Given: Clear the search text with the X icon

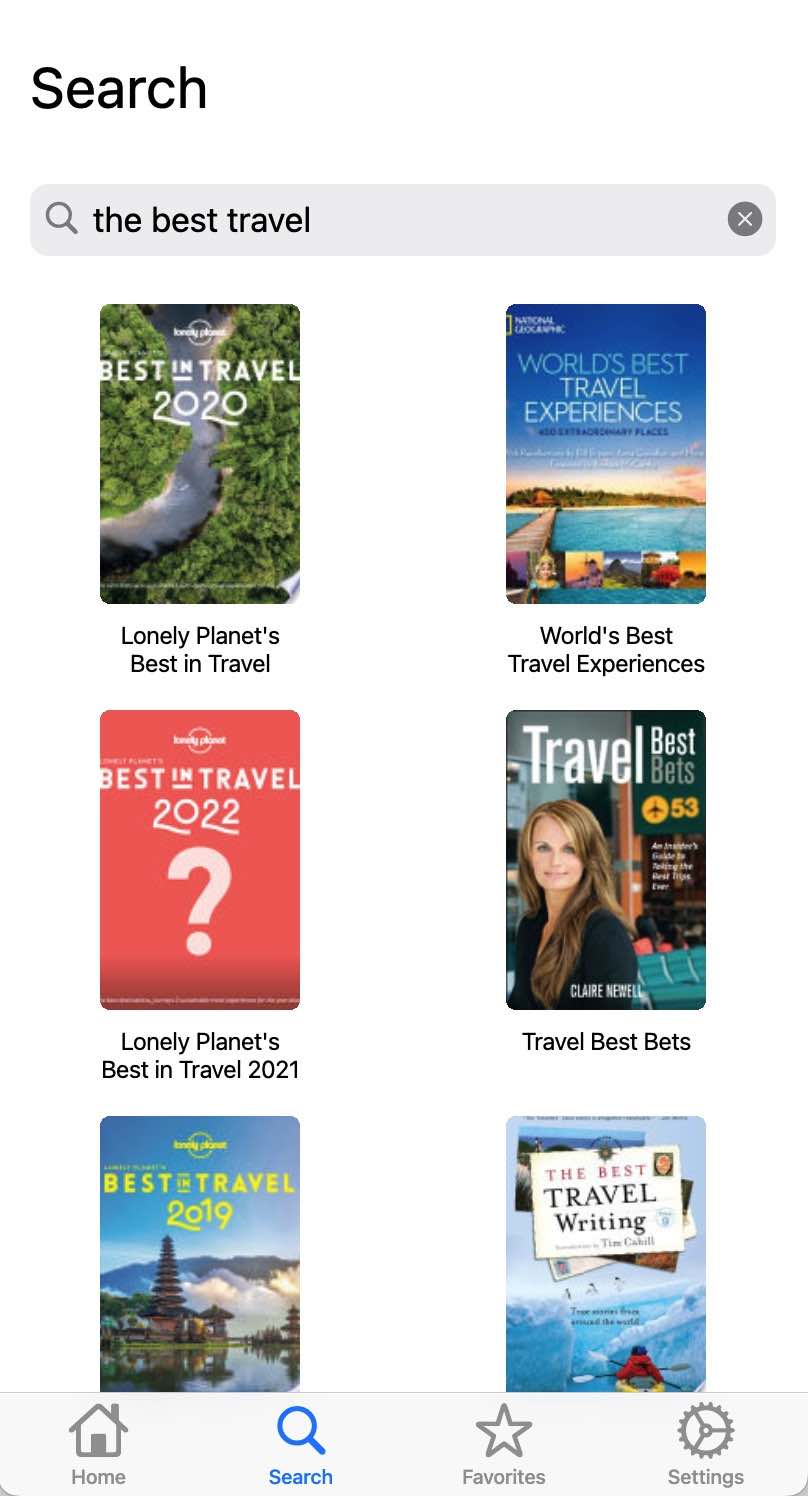Looking at the screenshot, I should click(x=745, y=219).
